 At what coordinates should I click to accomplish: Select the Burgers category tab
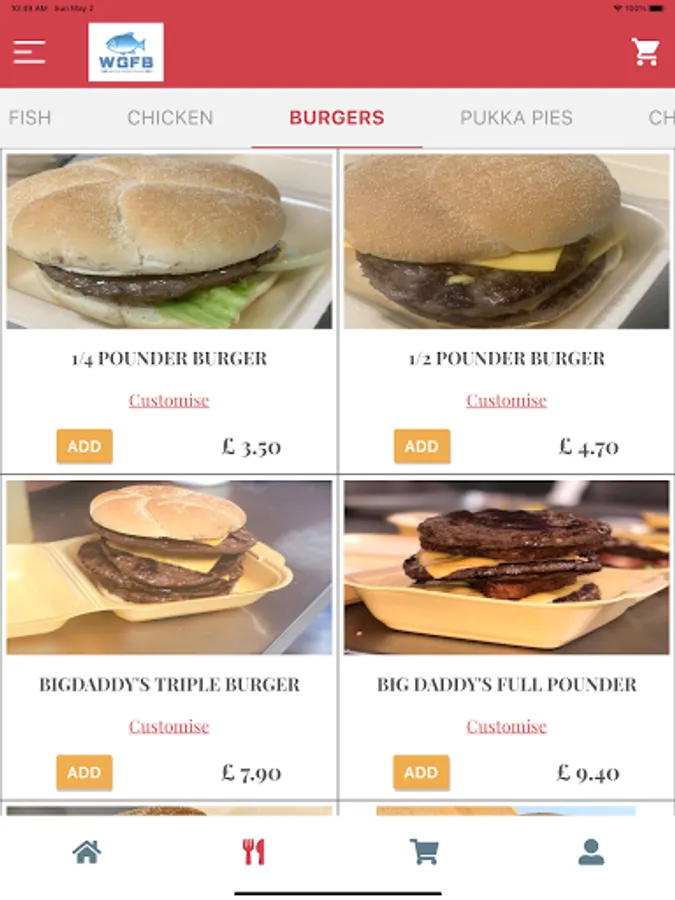pyautogui.click(x=336, y=118)
